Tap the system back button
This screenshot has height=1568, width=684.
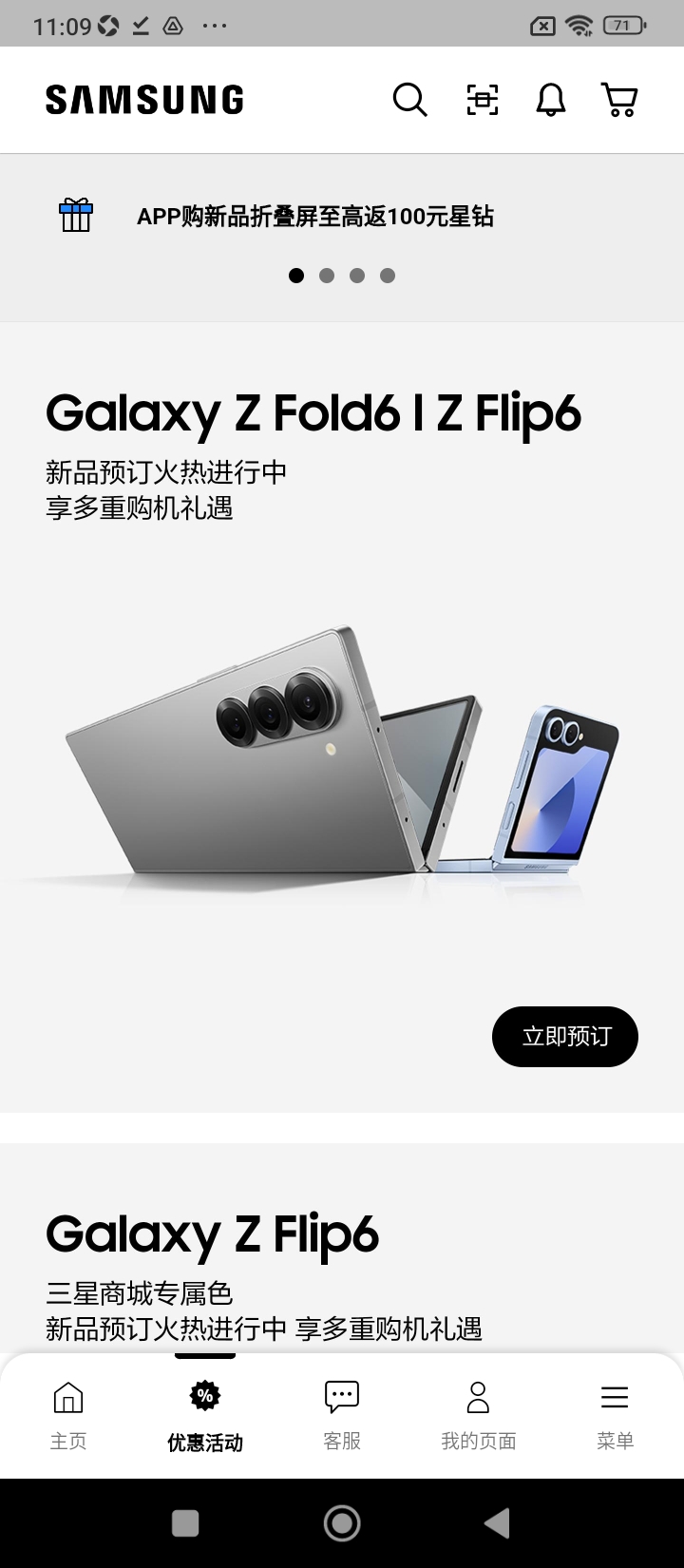[x=498, y=1523]
